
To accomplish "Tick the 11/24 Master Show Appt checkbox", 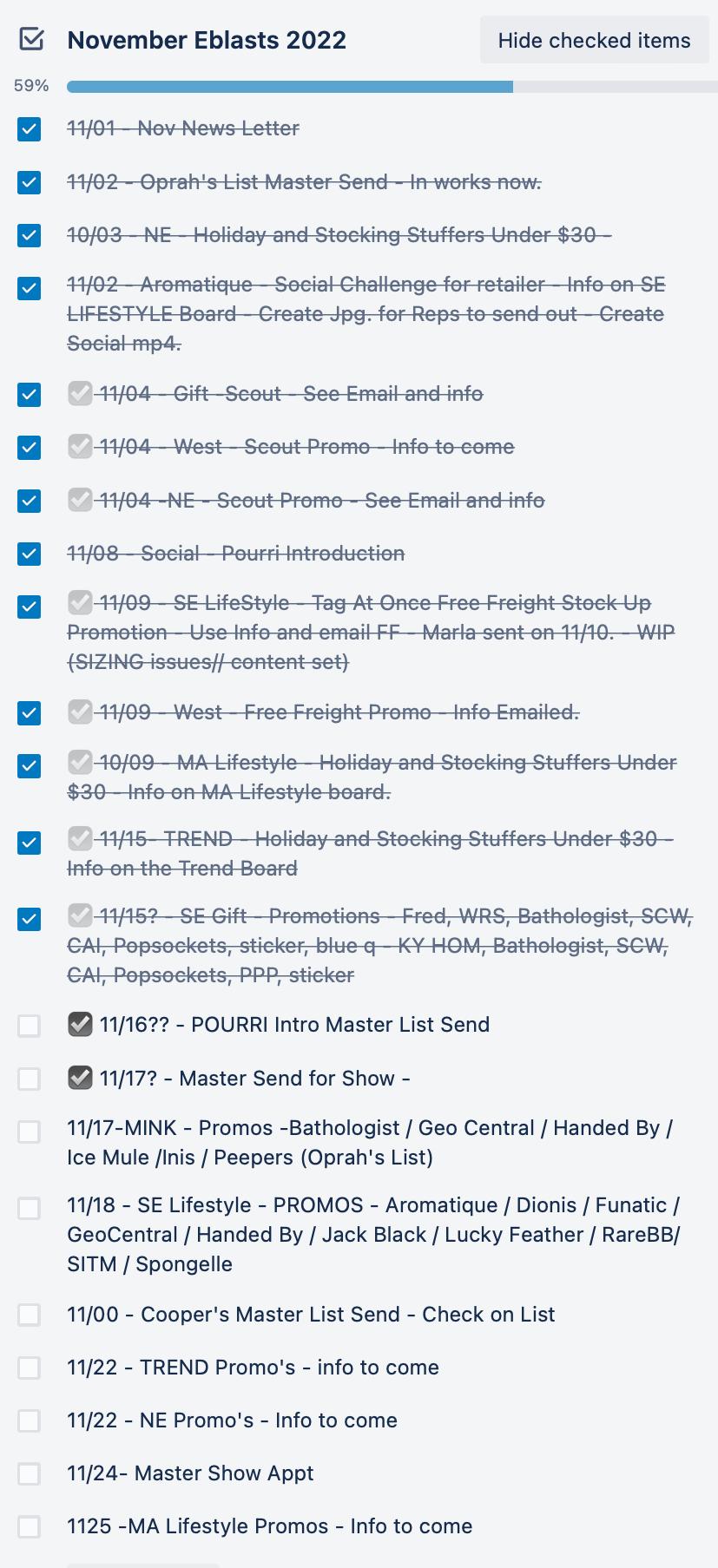I will tap(30, 1473).
